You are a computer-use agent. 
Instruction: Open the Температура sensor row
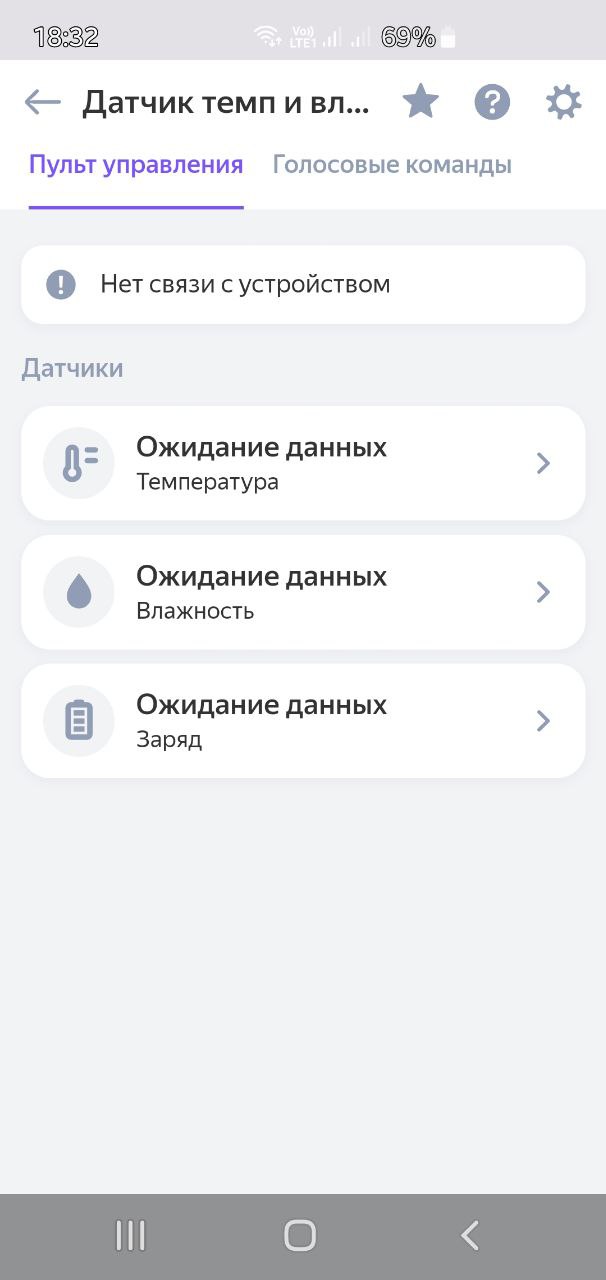(x=303, y=463)
